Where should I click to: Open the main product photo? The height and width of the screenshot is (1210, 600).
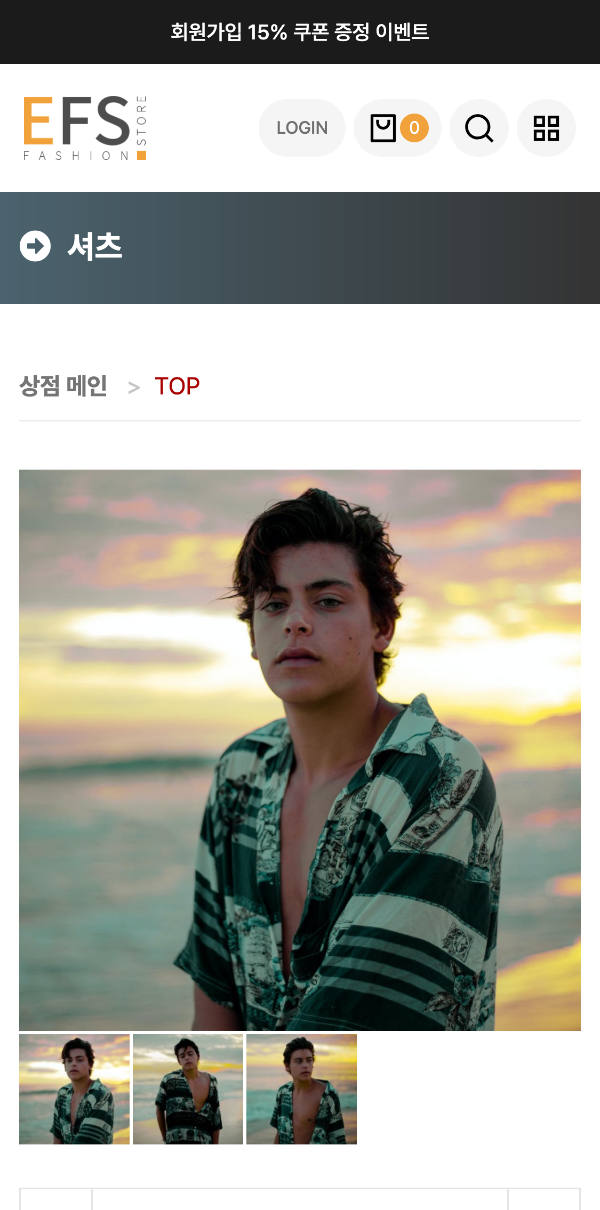coord(300,750)
